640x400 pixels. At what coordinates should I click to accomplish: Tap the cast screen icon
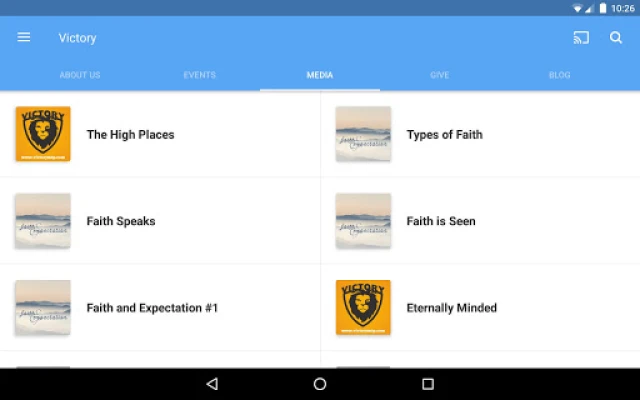(x=581, y=38)
